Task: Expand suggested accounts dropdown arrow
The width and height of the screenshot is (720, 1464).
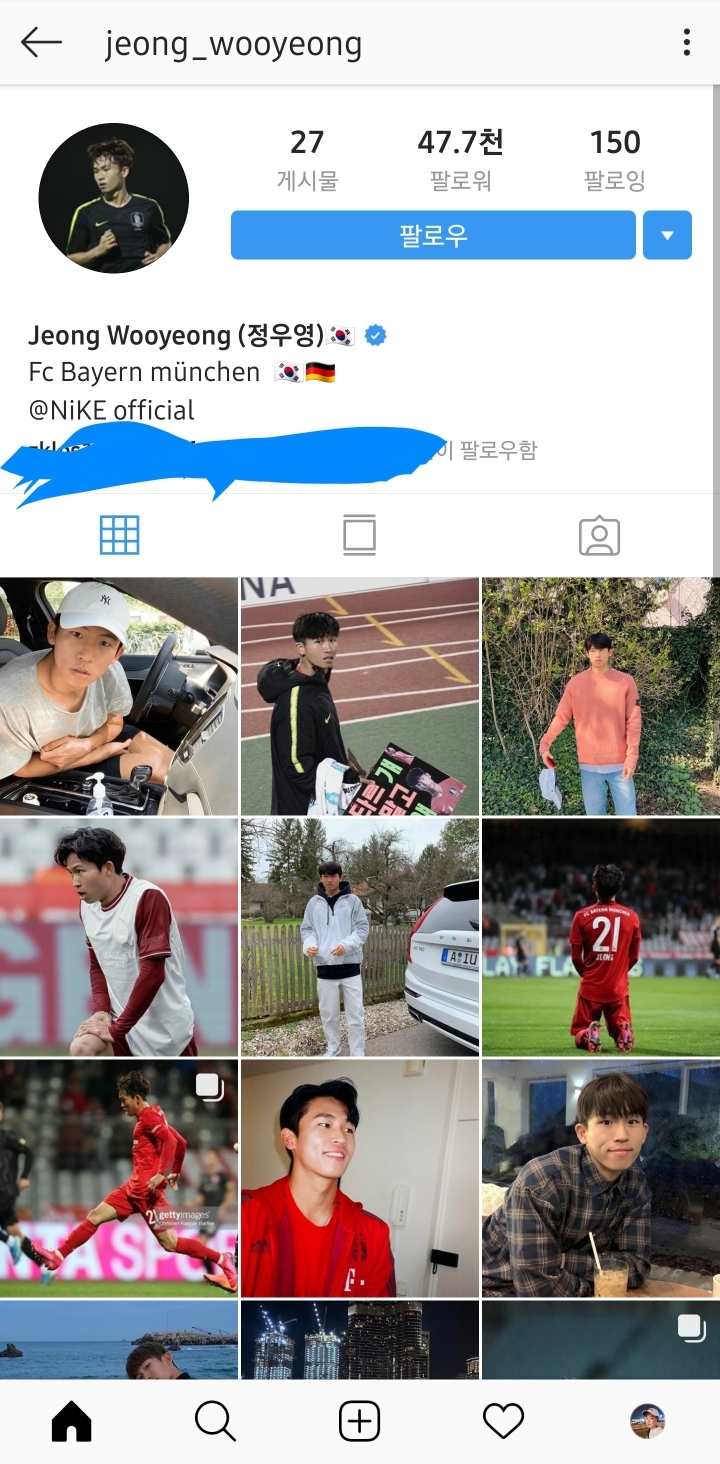Action: pos(667,236)
